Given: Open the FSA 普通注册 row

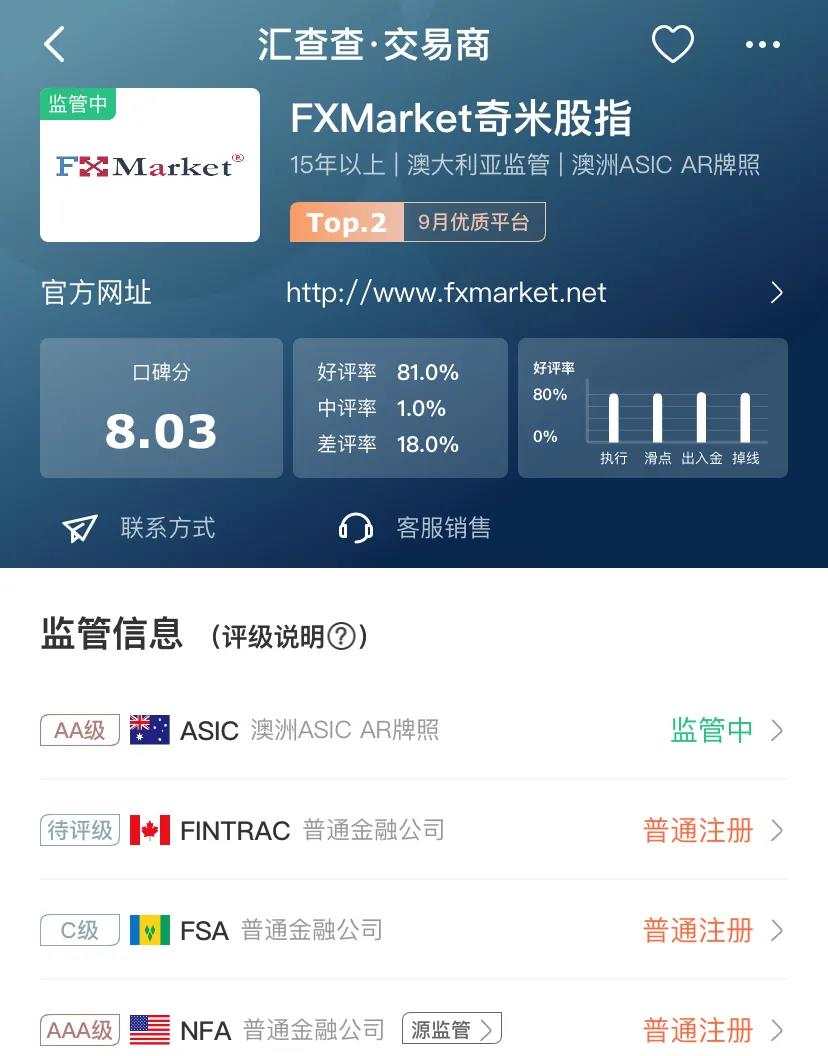Looking at the screenshot, I should click(413, 930).
